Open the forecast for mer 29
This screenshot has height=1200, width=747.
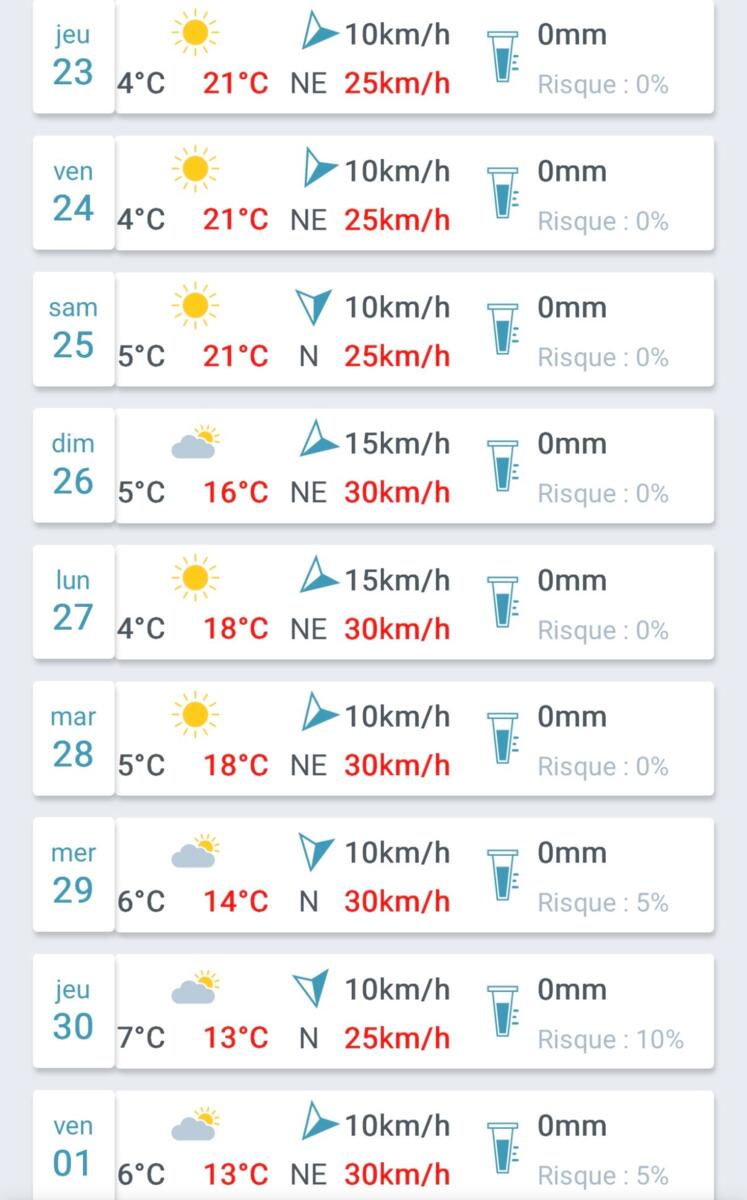pos(373,876)
